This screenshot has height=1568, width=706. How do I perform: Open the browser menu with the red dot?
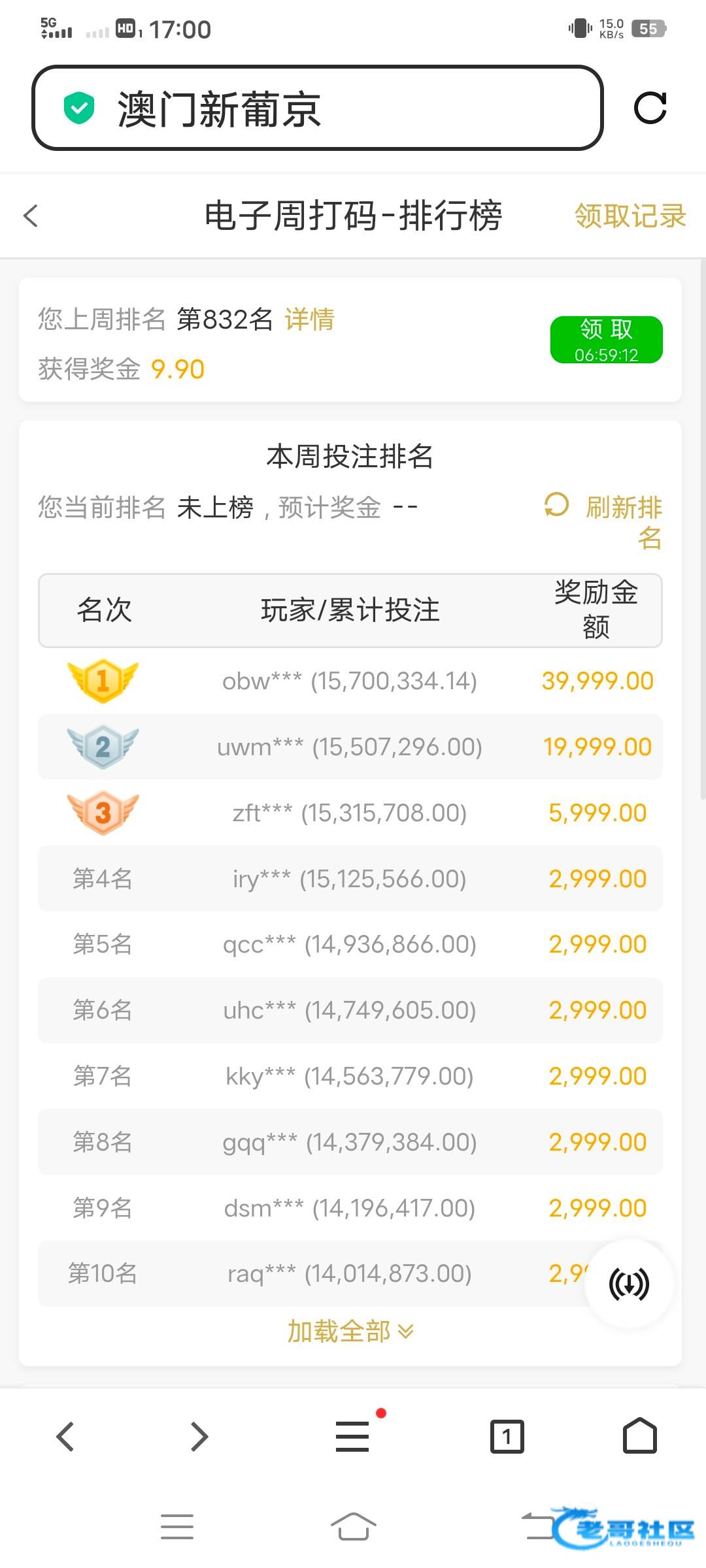point(353,1436)
